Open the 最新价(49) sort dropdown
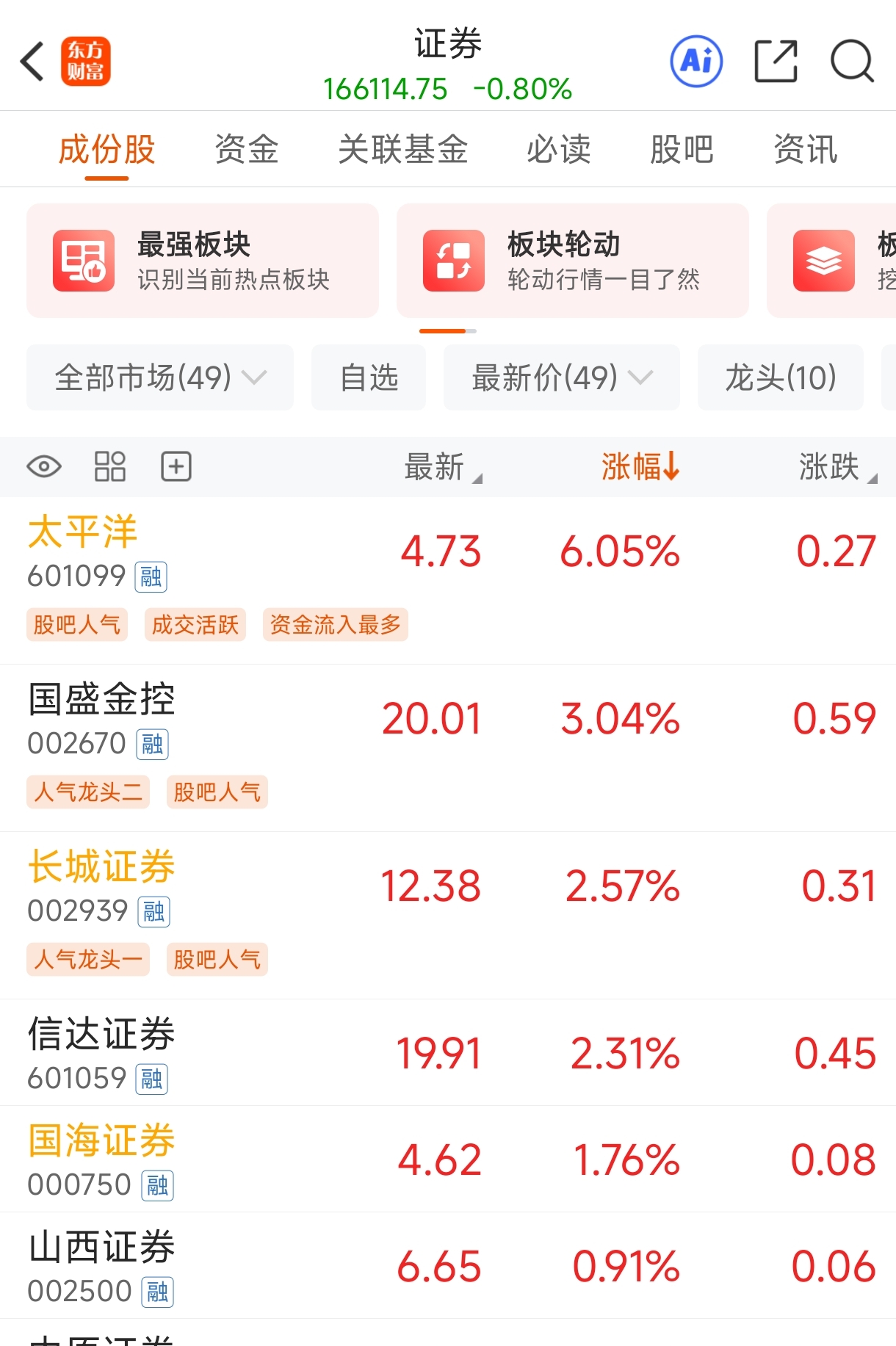 click(x=561, y=377)
